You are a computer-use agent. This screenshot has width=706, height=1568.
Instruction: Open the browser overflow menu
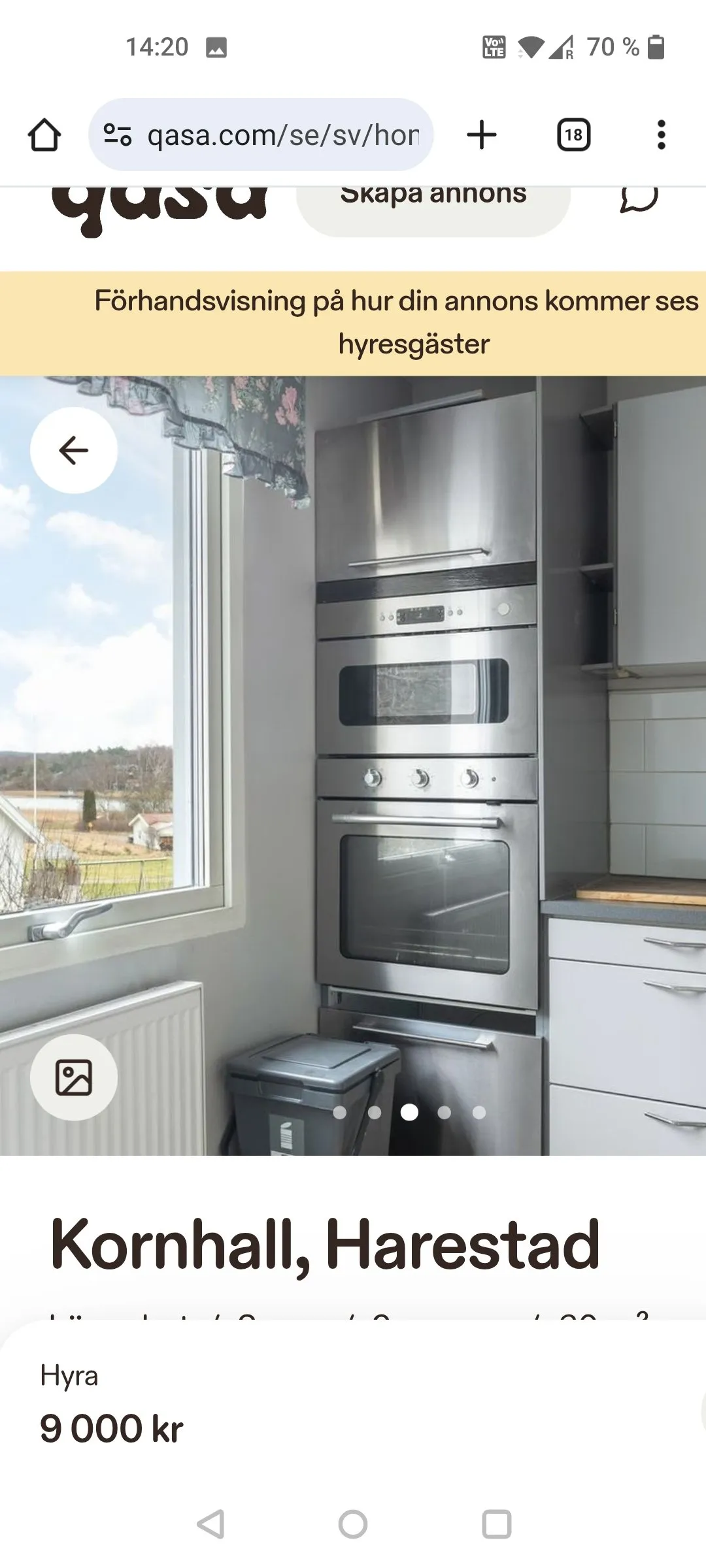(661, 135)
